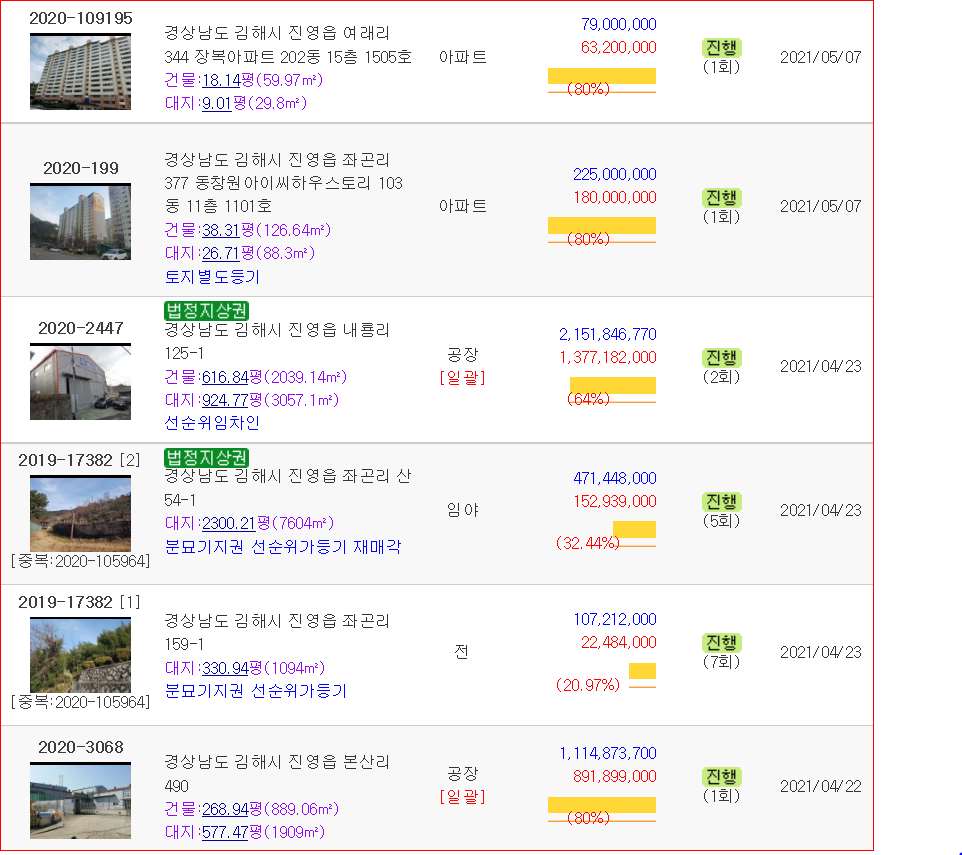The height and width of the screenshot is (855, 962).
Task: Open auction listing 2020-199 photo
Action: [80, 222]
